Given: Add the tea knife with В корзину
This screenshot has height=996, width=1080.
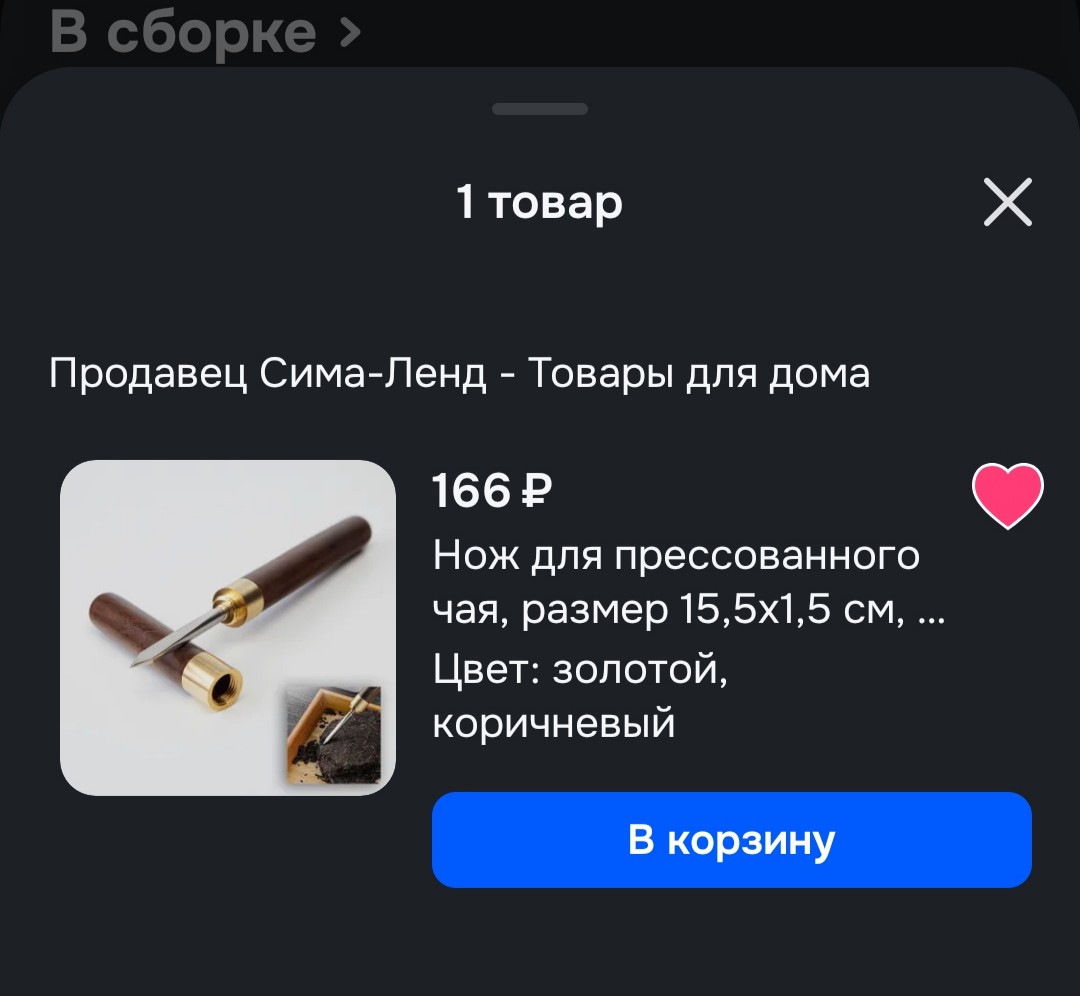Looking at the screenshot, I should click(731, 840).
